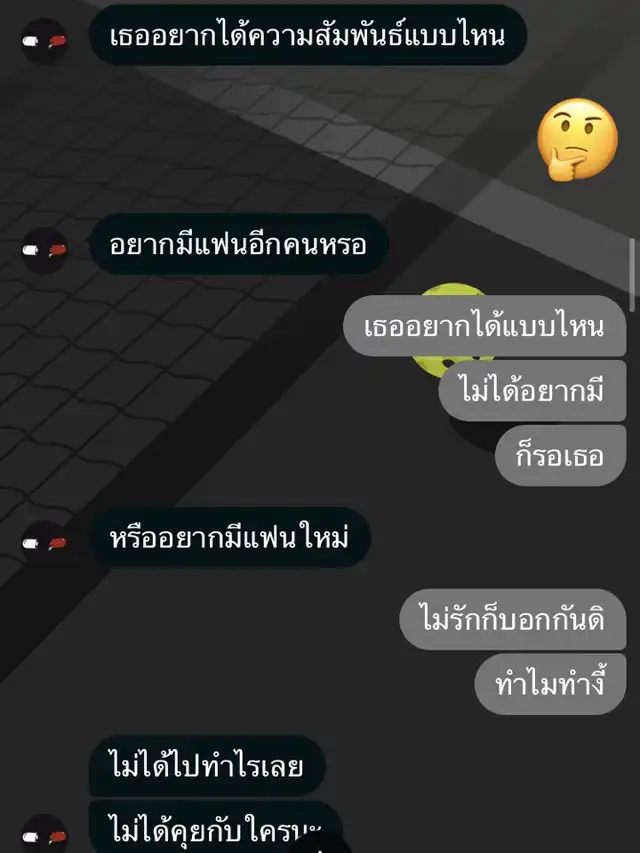
Task: Open sender's avatar beside "เธออยากได้ความสัมพันธ์แบบไหน"
Action: coord(45,41)
